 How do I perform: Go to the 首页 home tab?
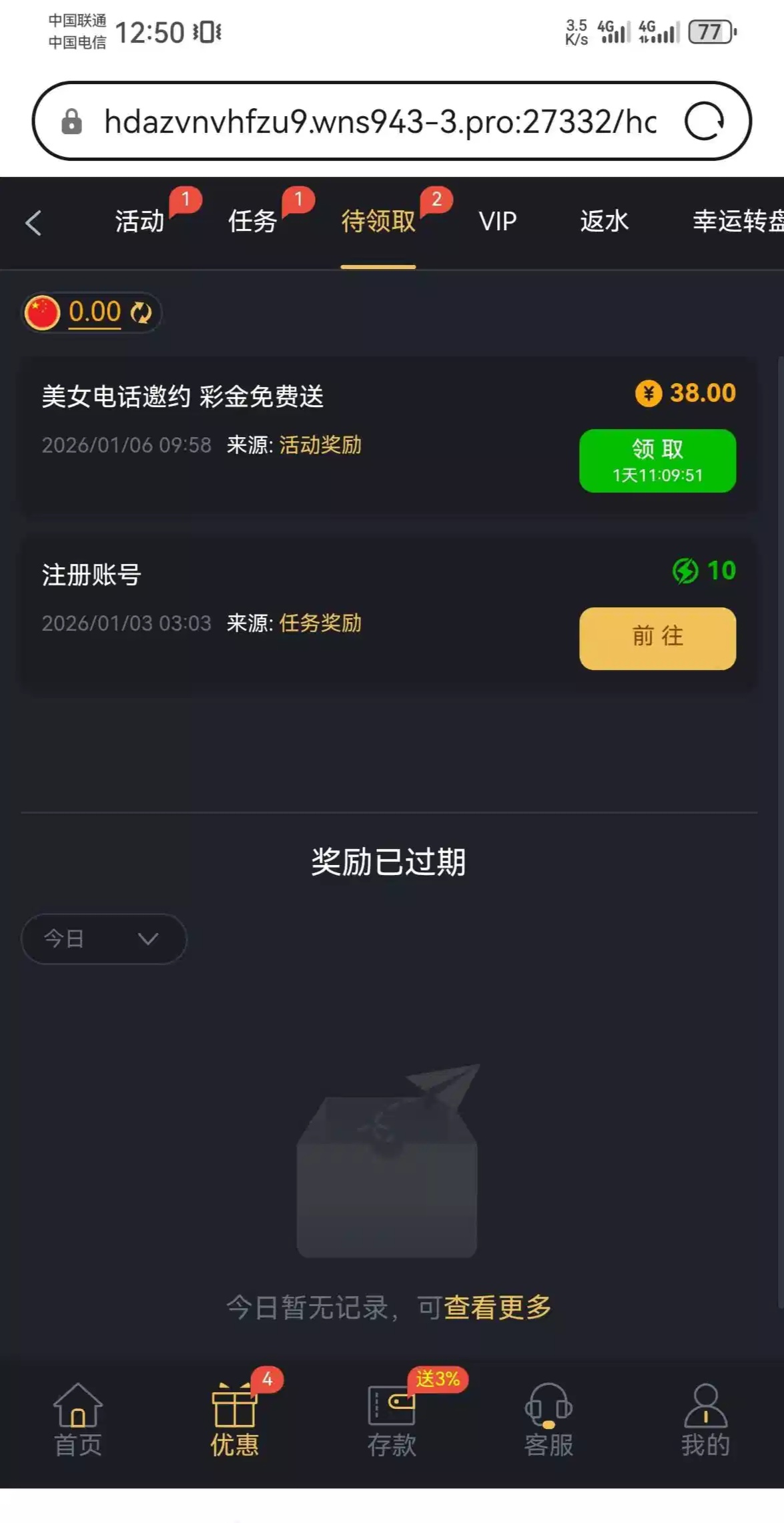click(x=78, y=1419)
